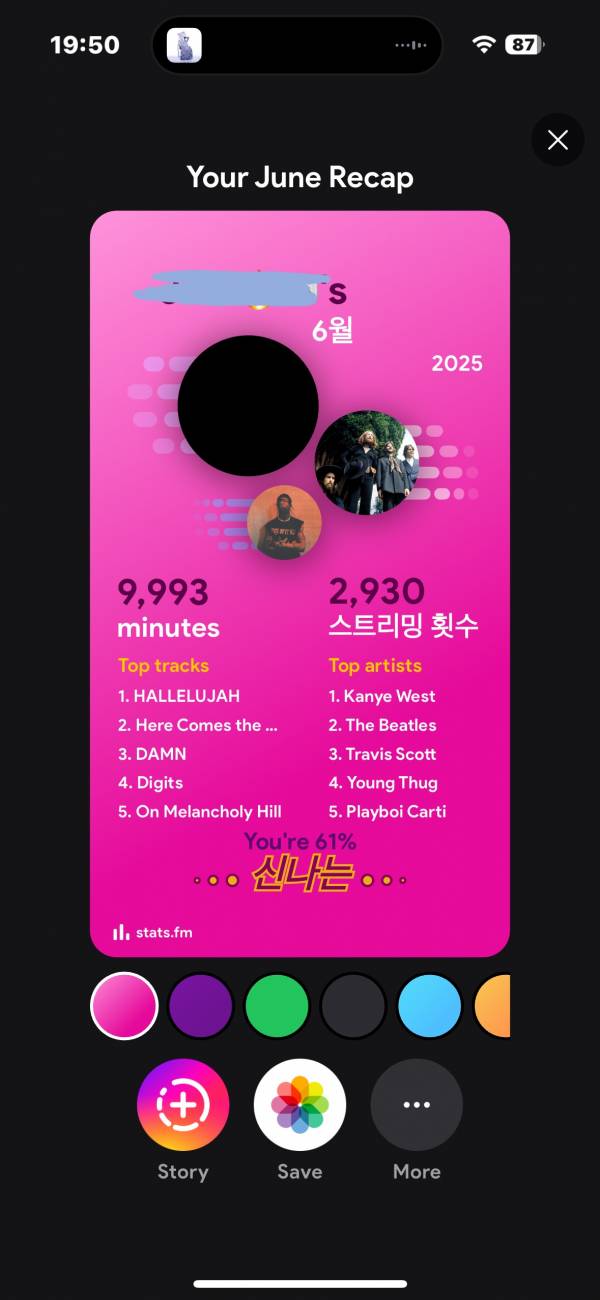Choose the purple color swatch

(x=201, y=1006)
